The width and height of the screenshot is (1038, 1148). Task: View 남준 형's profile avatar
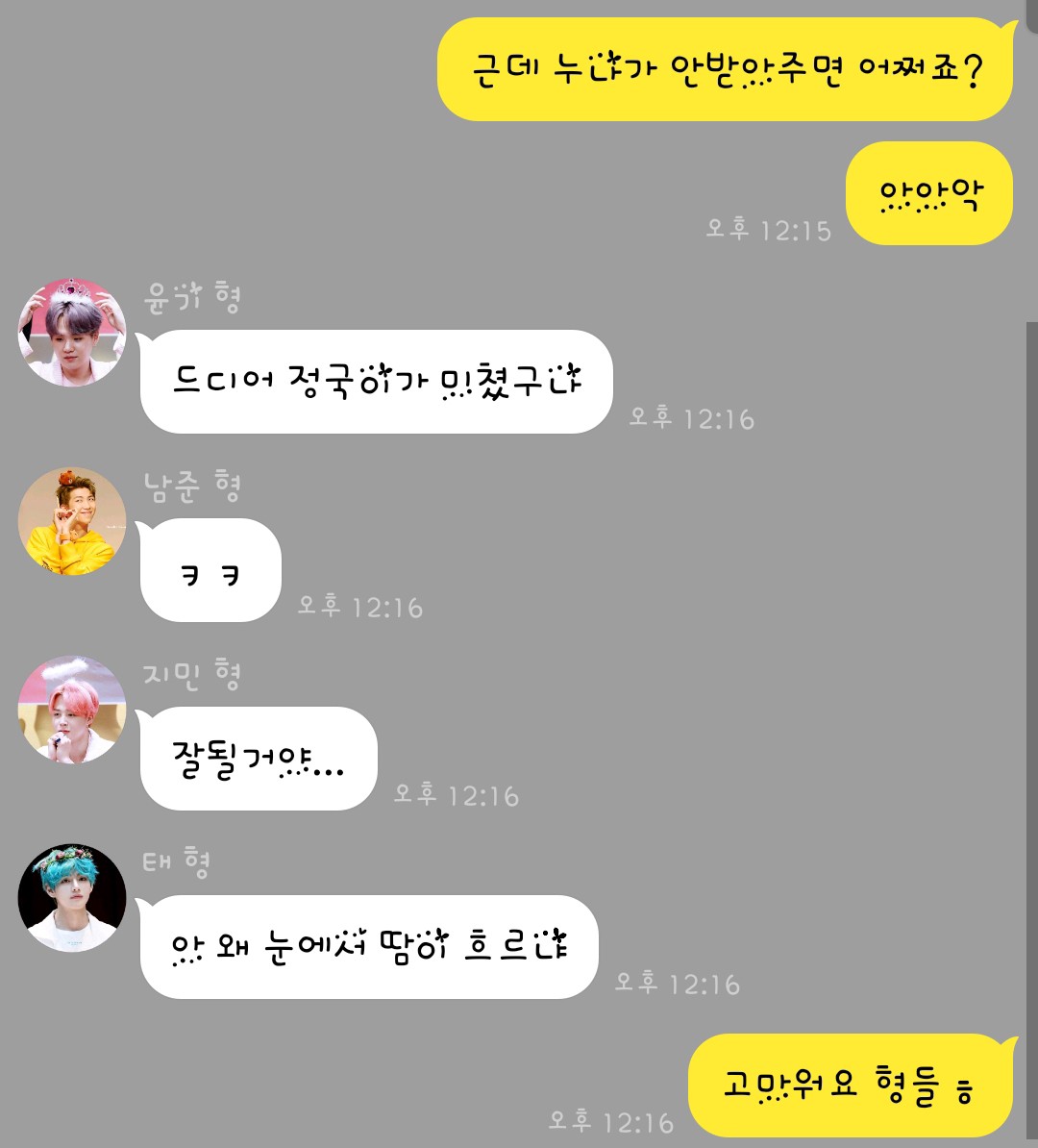[x=72, y=521]
